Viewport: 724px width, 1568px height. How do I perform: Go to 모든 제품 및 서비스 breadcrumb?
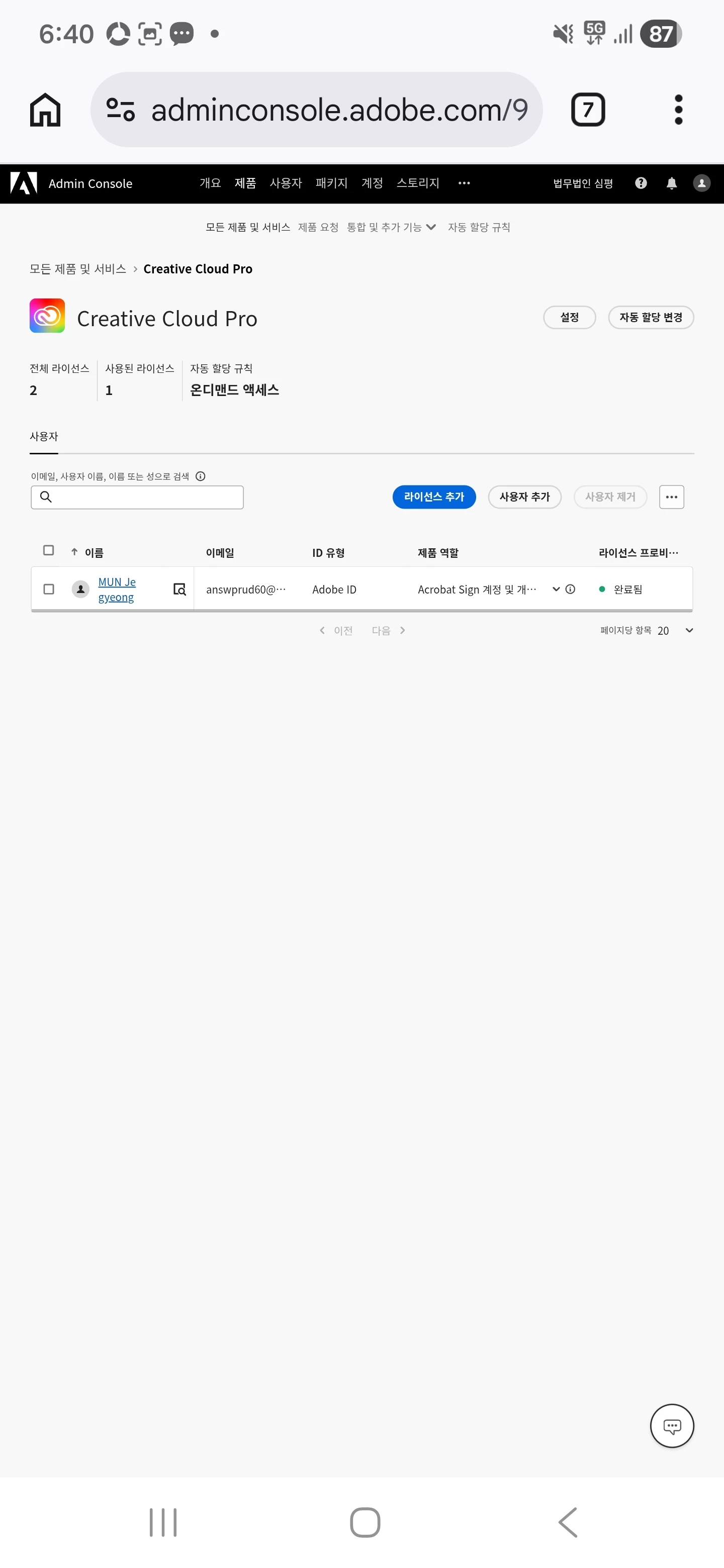click(x=77, y=269)
